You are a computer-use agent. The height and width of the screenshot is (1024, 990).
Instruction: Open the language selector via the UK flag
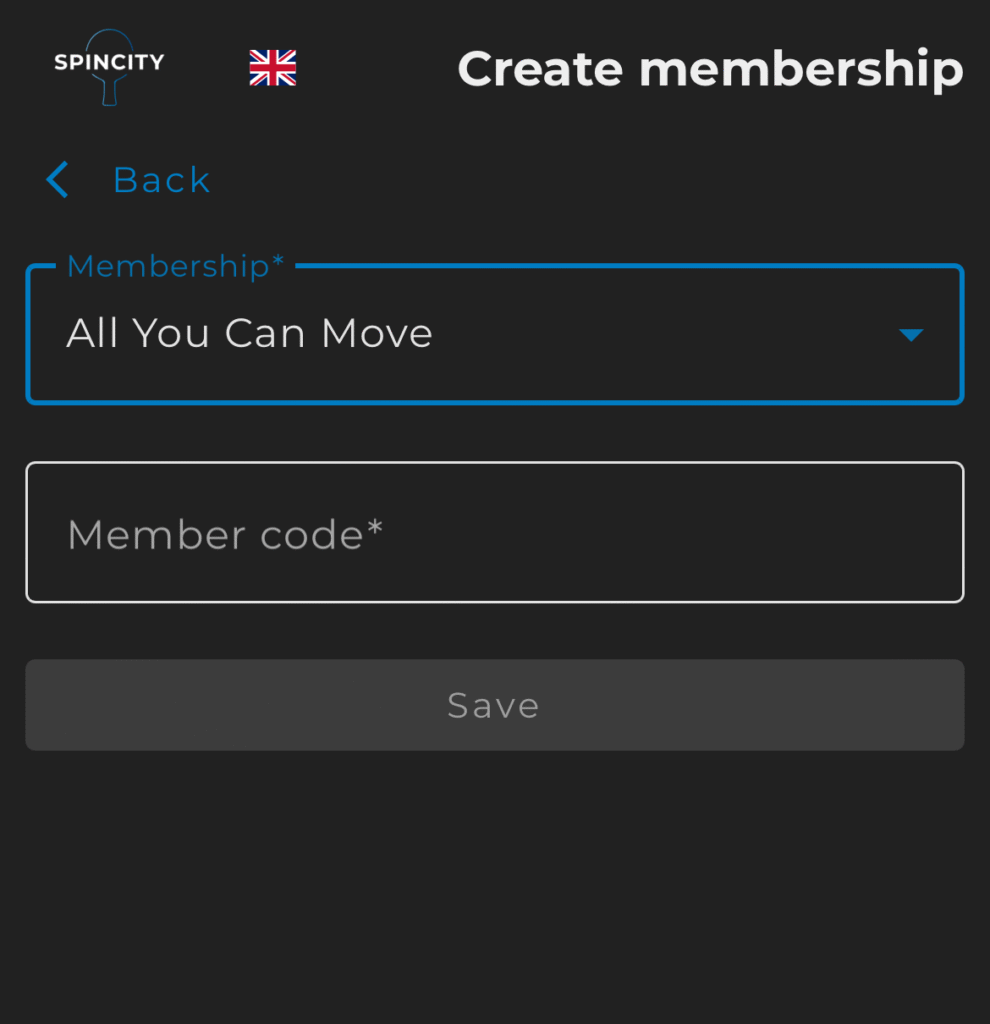point(272,67)
